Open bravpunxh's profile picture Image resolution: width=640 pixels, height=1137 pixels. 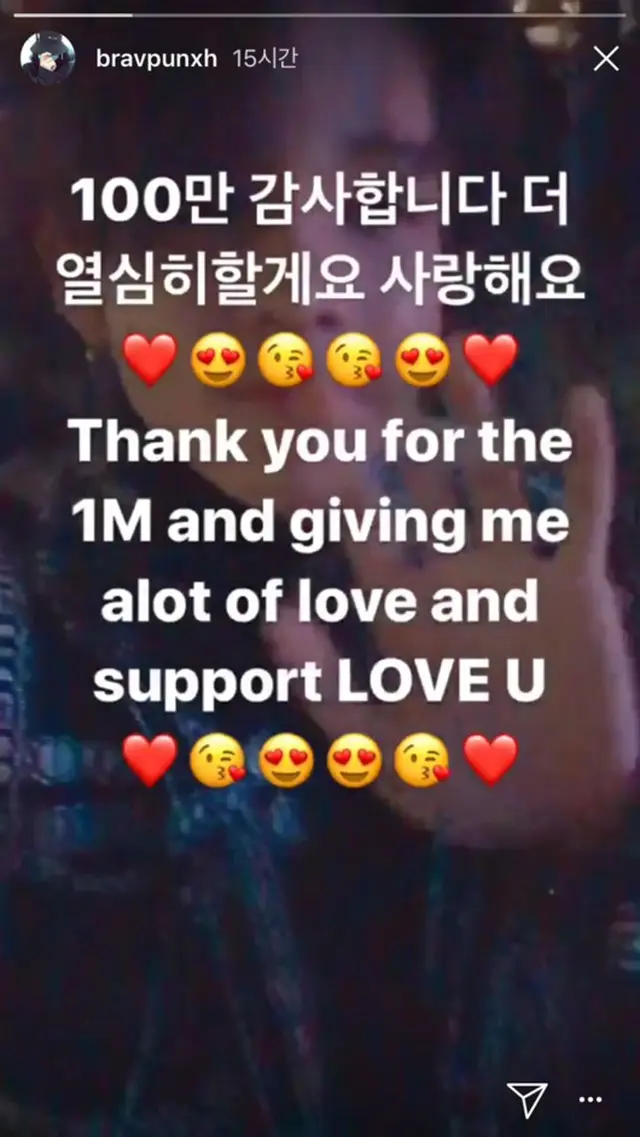tap(48, 58)
